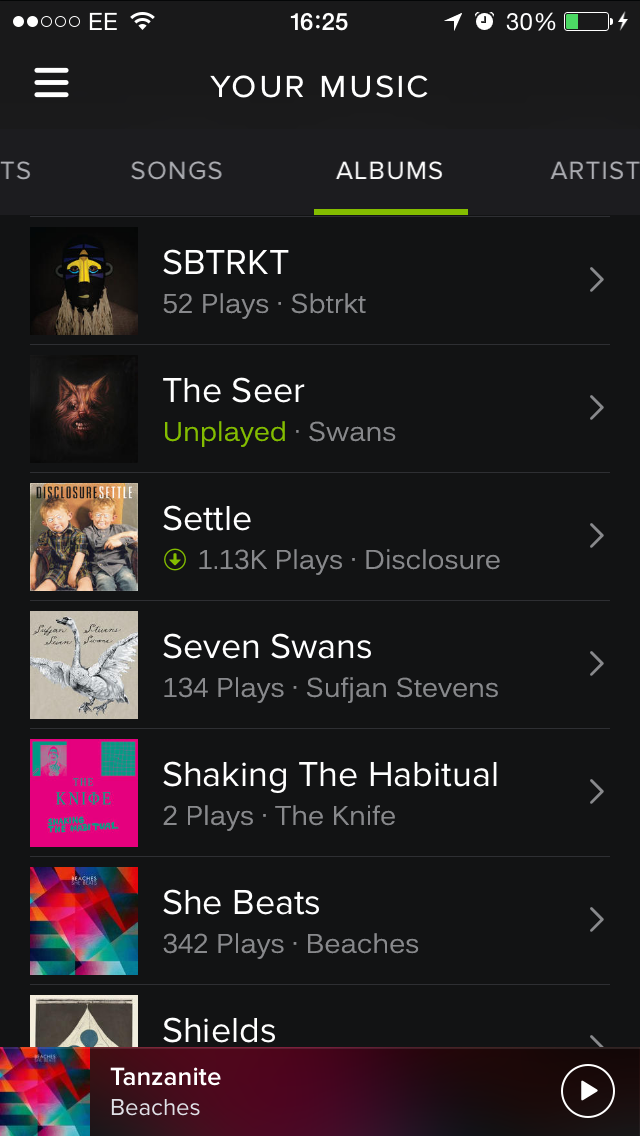
Task: Open the hamburger menu
Action: pyautogui.click(x=52, y=84)
